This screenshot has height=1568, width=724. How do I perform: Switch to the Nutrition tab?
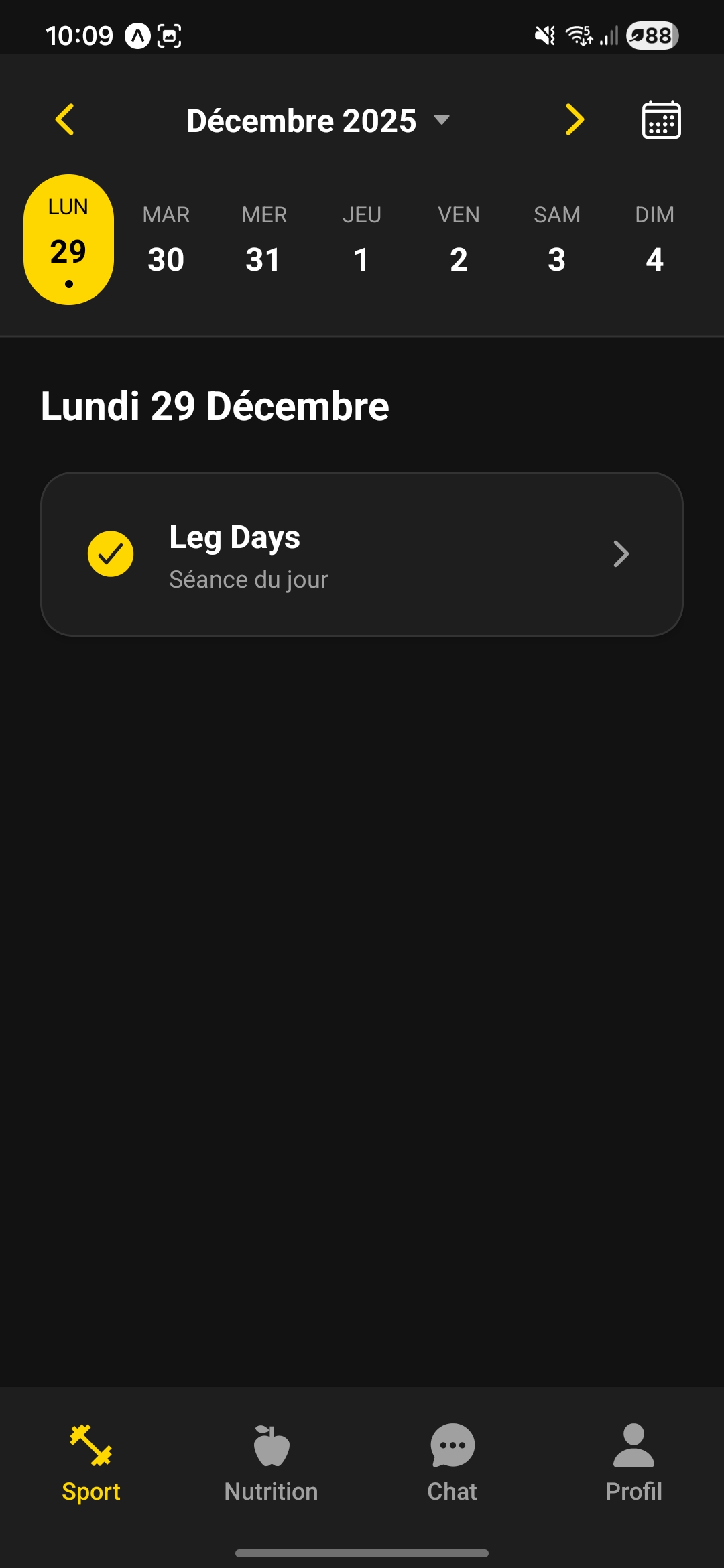coord(271,1464)
